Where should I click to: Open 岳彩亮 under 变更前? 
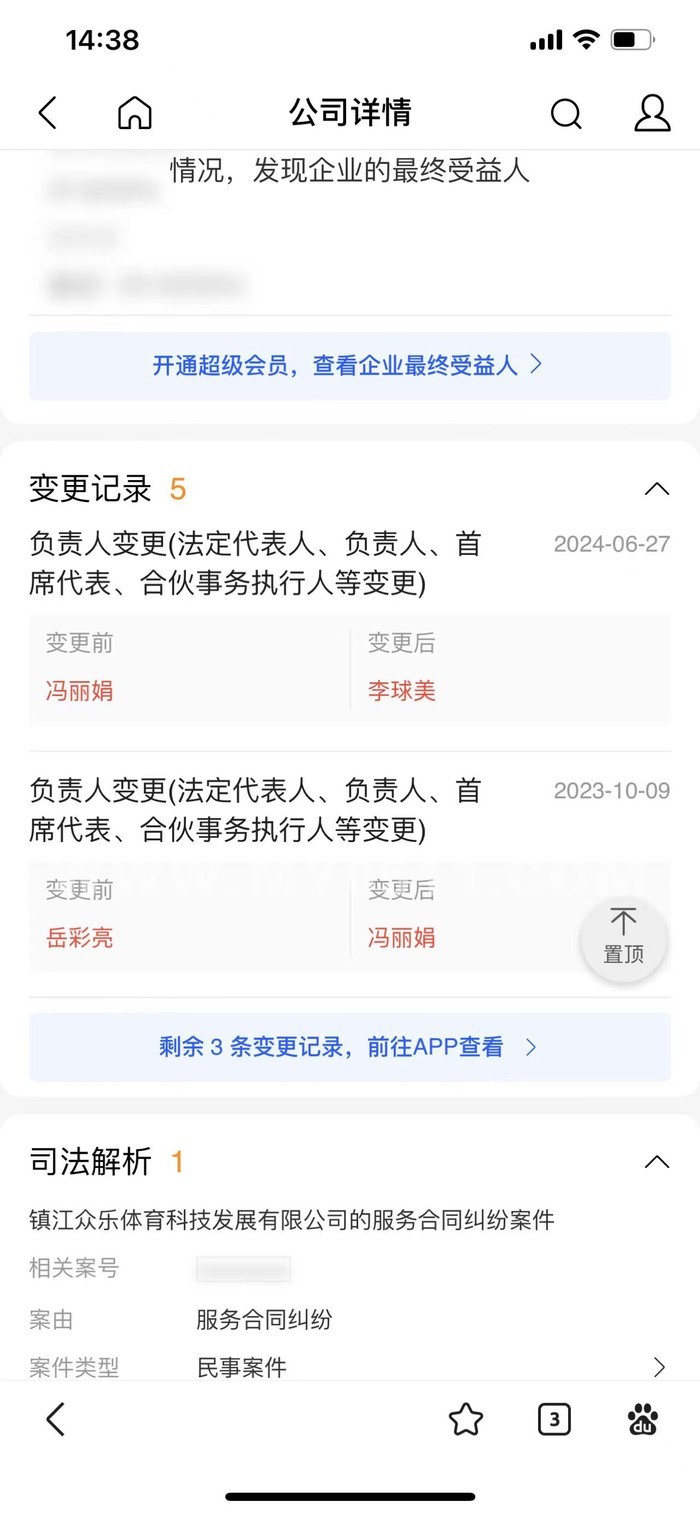click(79, 938)
